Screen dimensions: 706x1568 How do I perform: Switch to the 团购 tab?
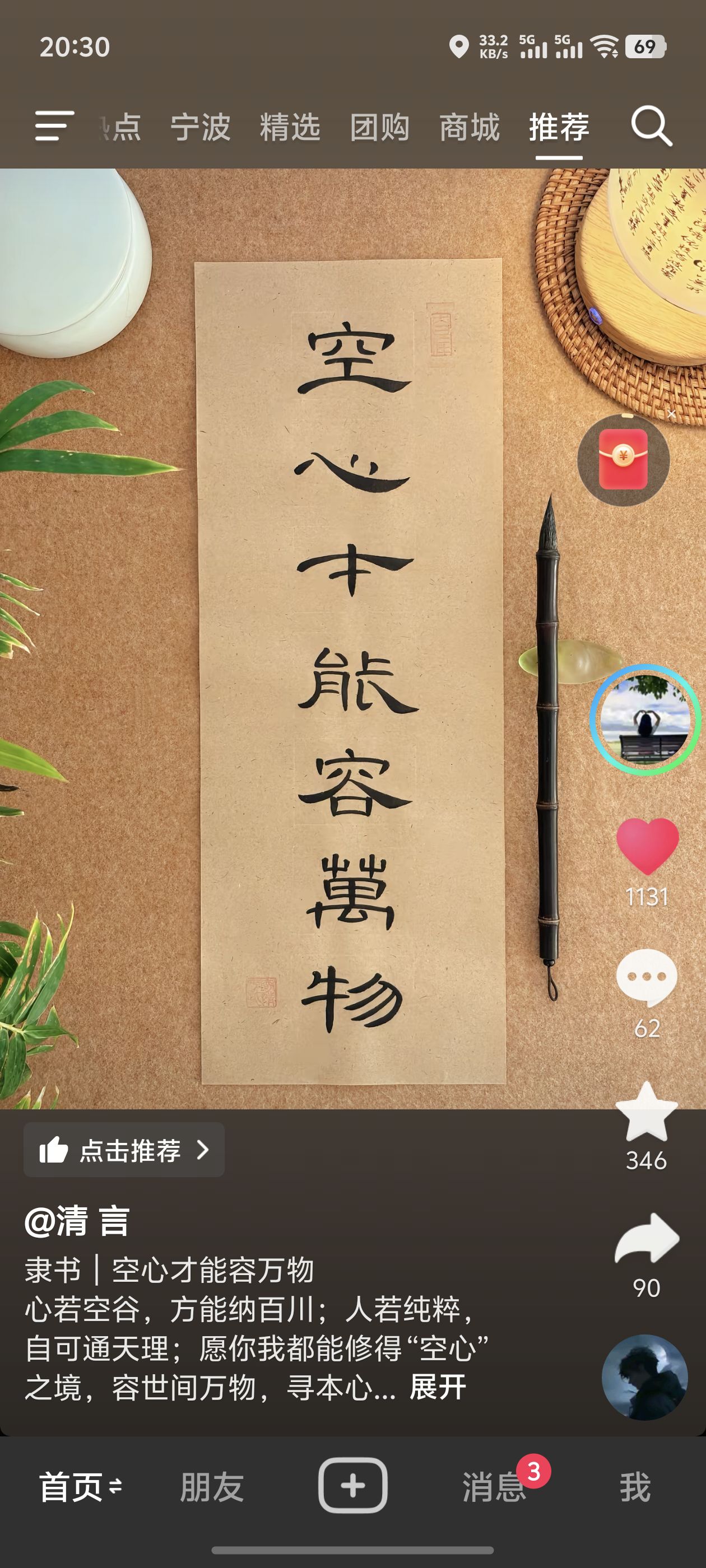pos(379,127)
